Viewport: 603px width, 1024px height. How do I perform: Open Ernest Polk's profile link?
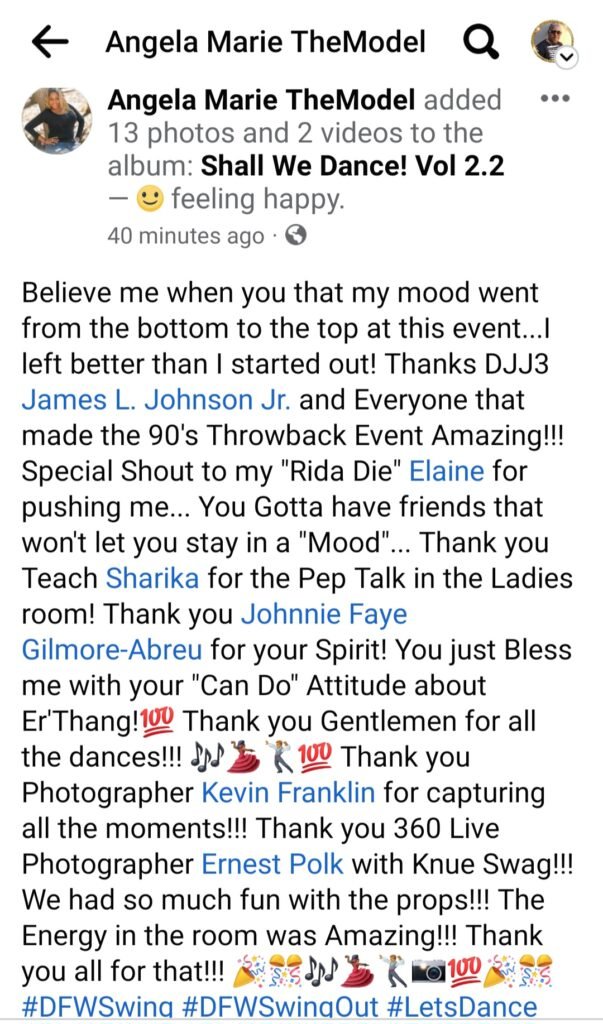(266, 864)
